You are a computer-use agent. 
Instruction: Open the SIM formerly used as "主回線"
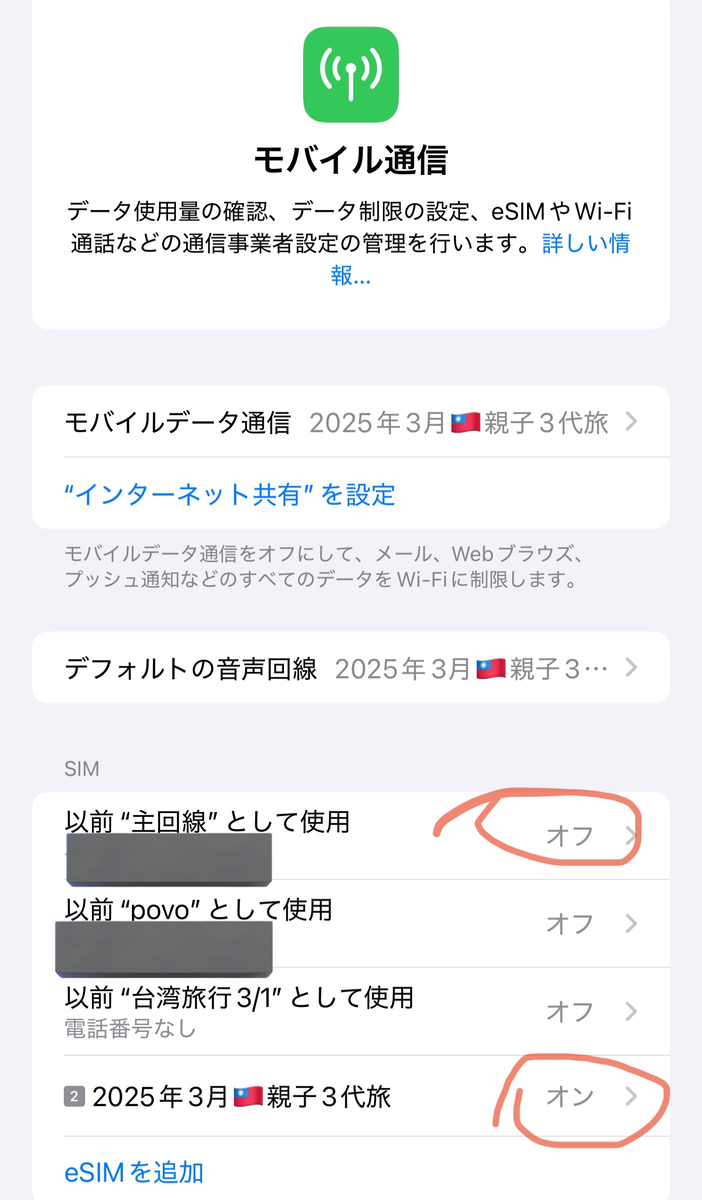(x=351, y=836)
